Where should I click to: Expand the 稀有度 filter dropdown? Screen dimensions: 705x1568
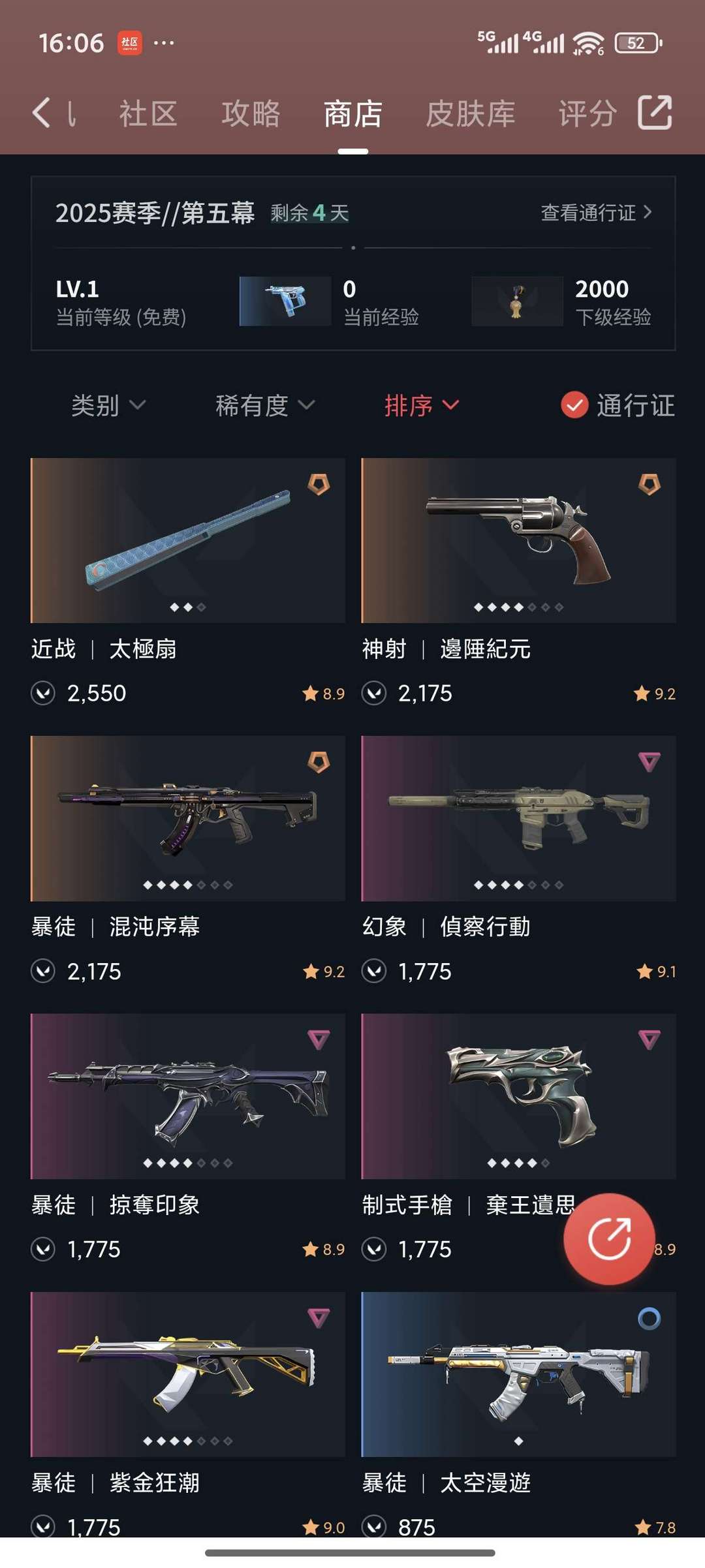tap(264, 405)
